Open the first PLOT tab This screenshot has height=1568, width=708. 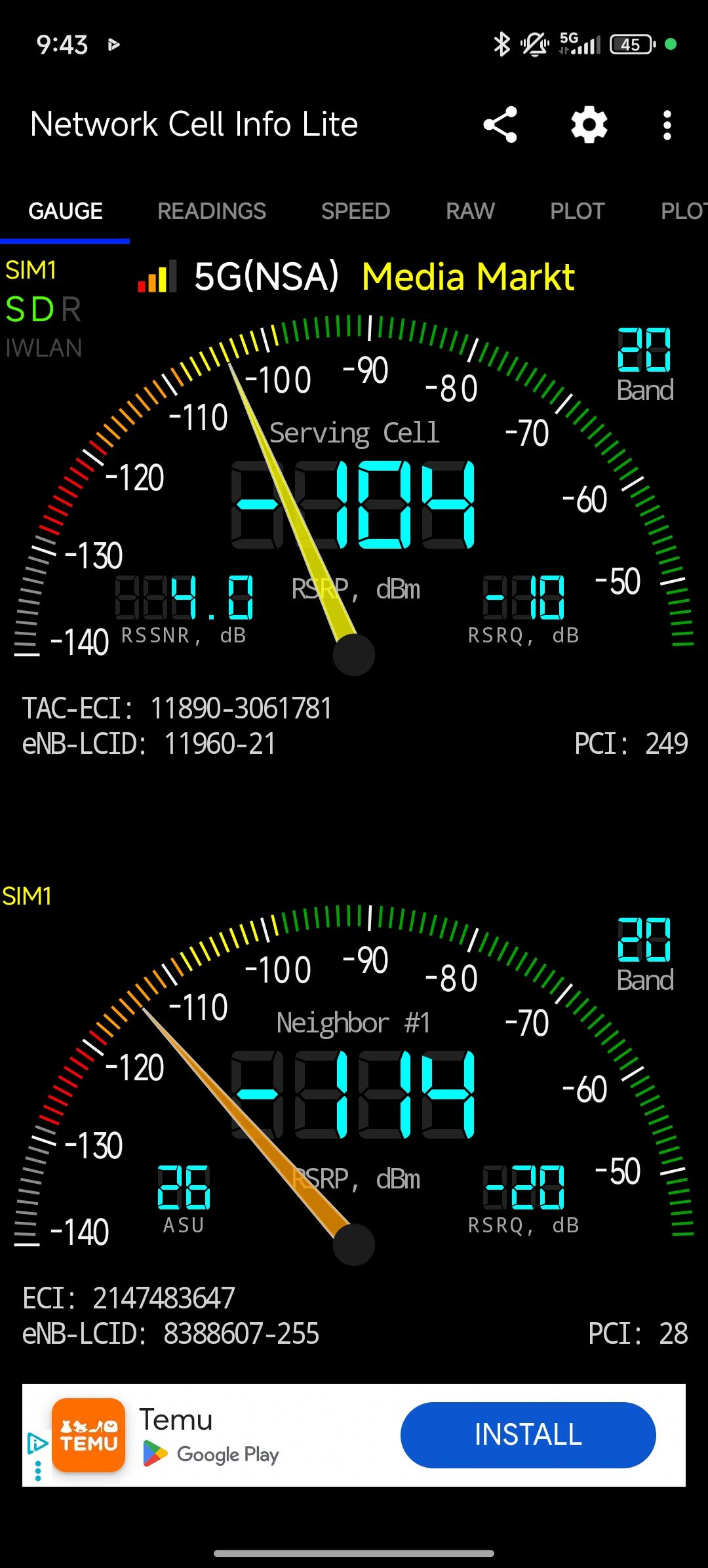[577, 211]
